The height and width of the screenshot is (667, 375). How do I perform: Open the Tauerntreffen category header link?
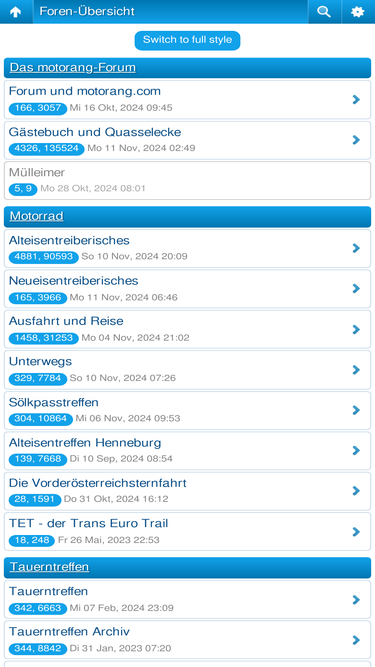tap(49, 567)
